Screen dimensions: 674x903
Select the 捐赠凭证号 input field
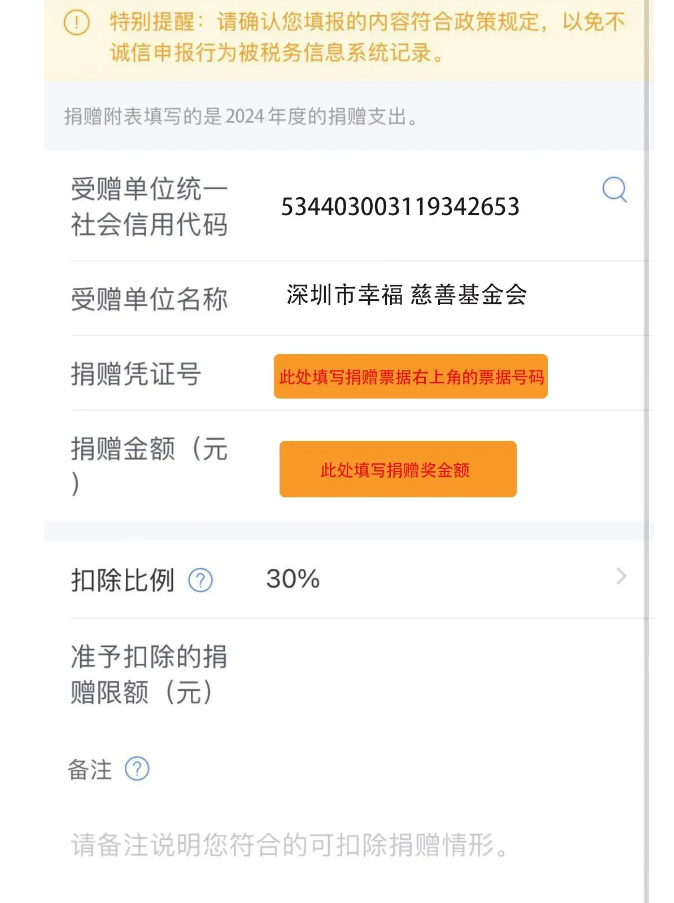410,377
